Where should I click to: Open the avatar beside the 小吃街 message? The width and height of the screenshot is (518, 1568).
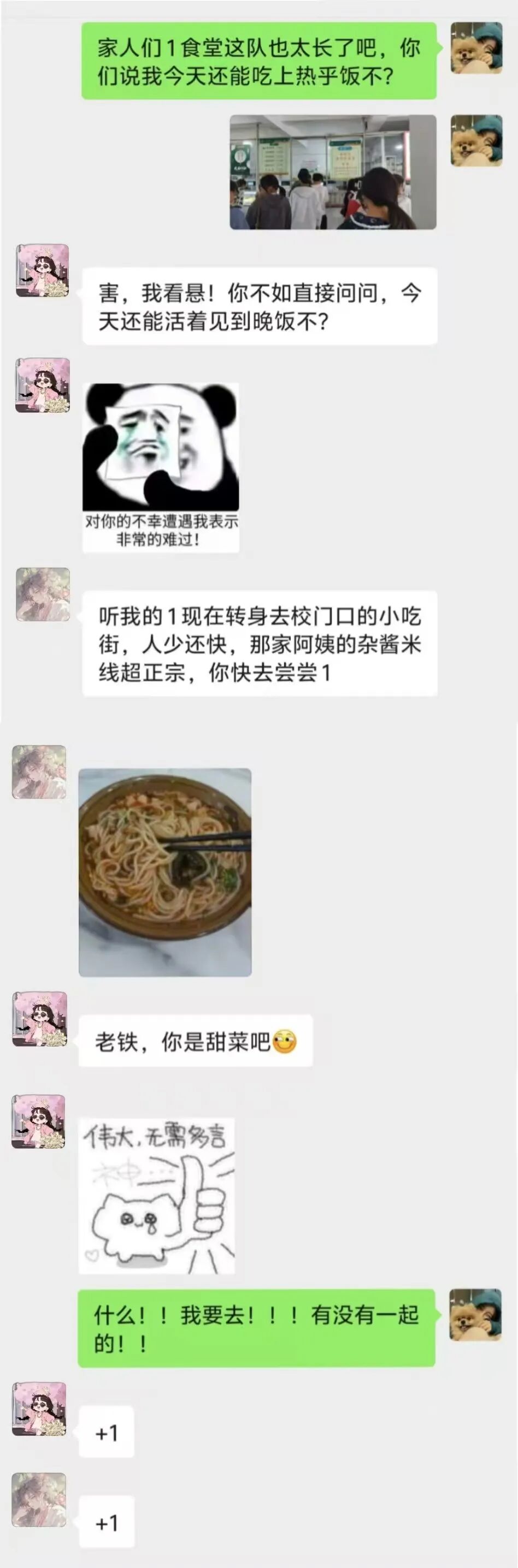pos(43,595)
